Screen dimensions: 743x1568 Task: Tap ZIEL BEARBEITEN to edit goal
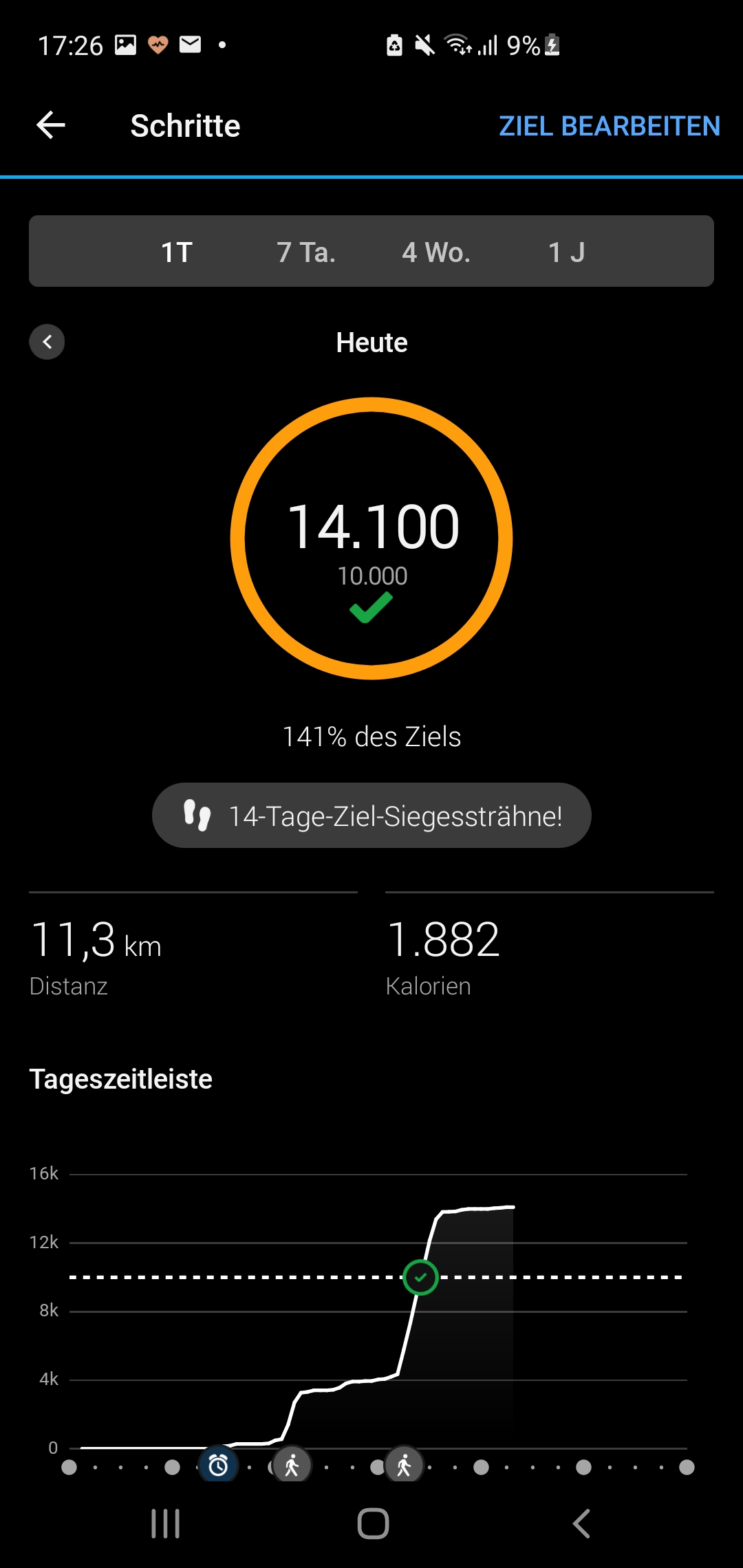pyautogui.click(x=609, y=126)
